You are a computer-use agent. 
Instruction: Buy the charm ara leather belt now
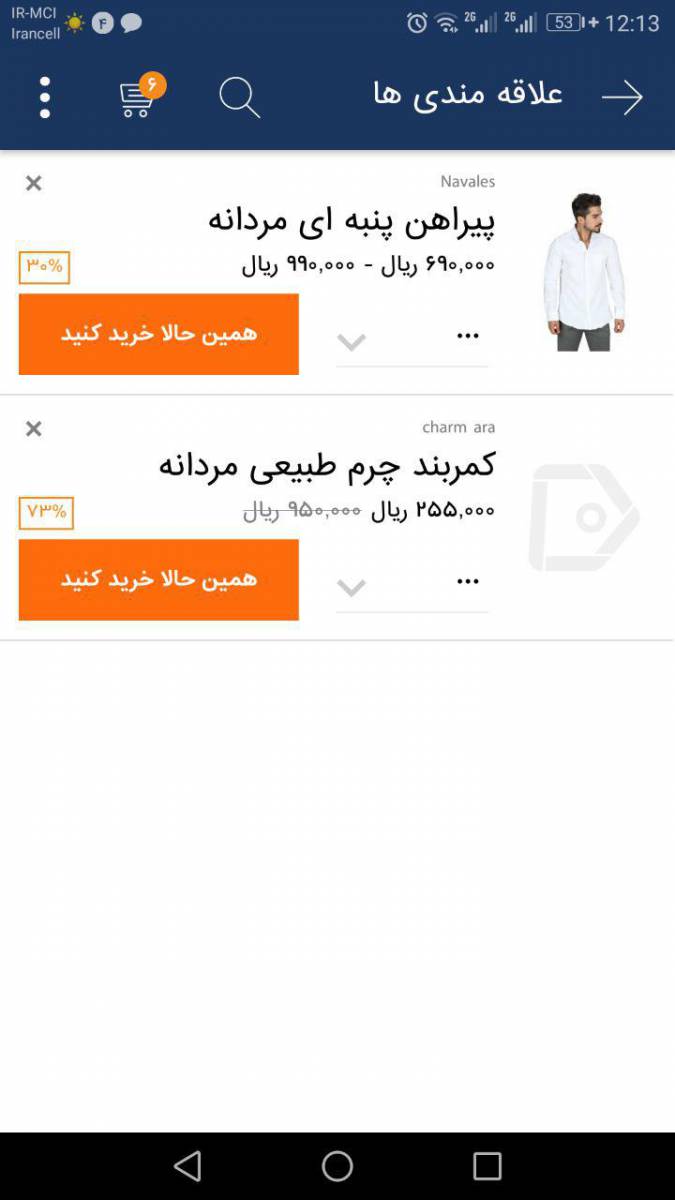pyautogui.click(x=158, y=580)
